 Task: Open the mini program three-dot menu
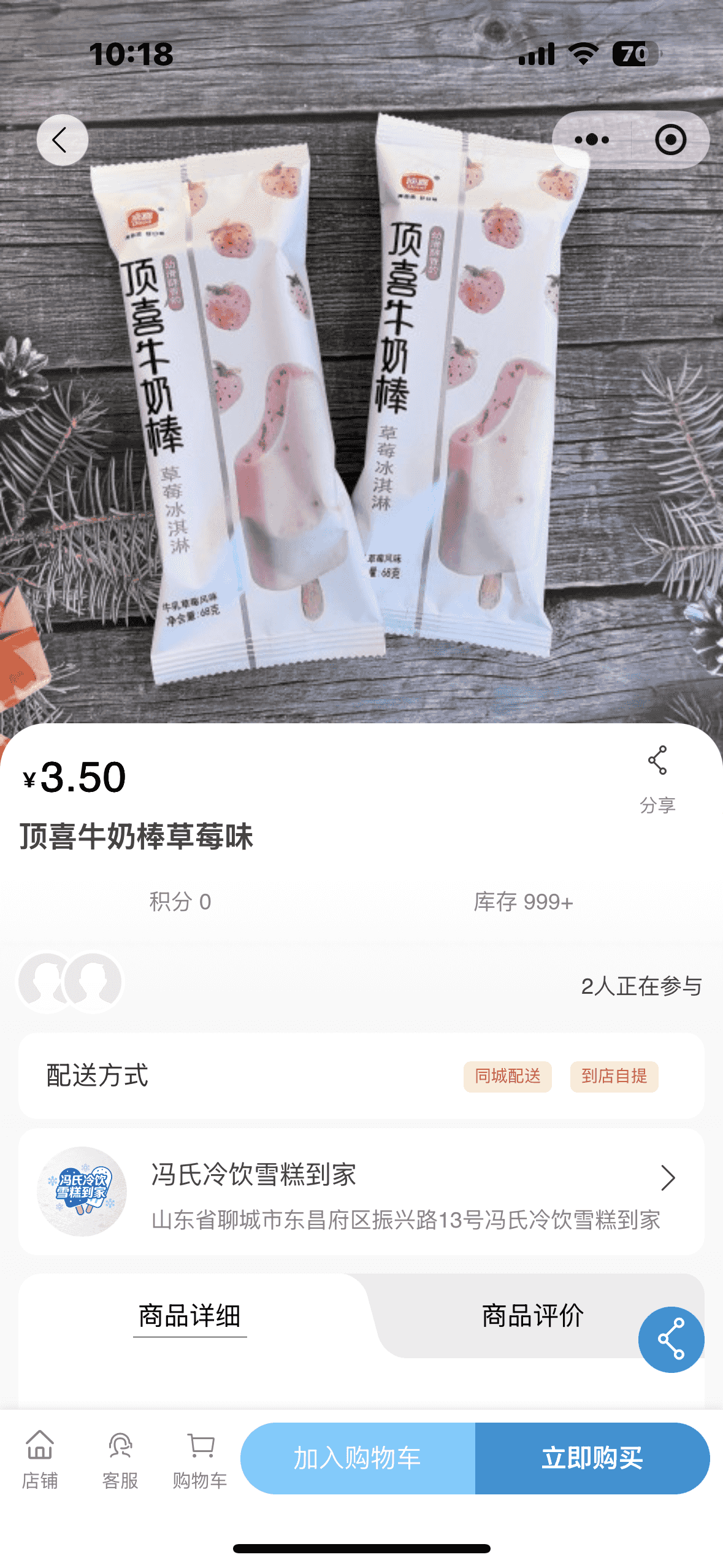click(592, 140)
